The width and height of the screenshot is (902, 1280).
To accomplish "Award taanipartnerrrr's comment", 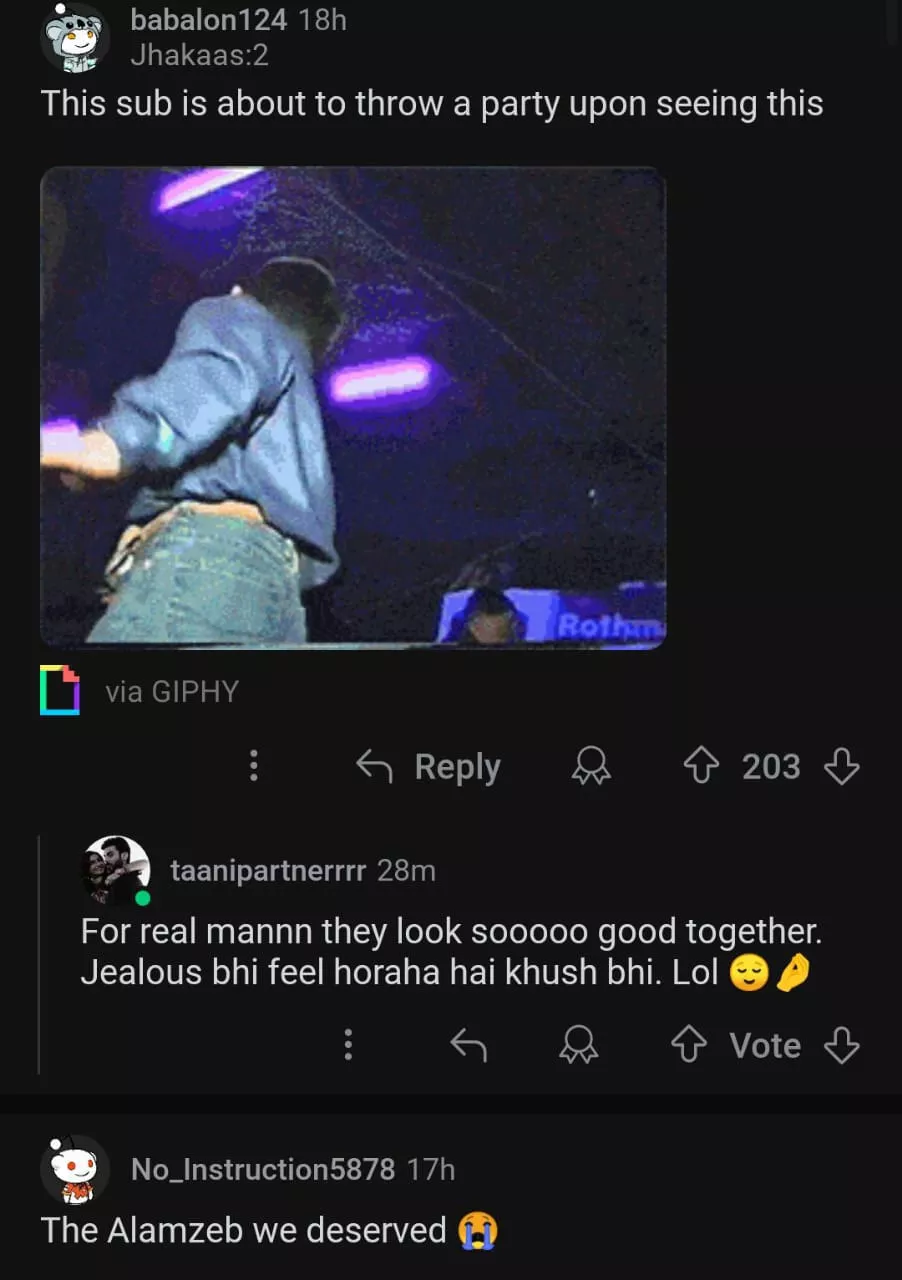I will (x=578, y=1045).
